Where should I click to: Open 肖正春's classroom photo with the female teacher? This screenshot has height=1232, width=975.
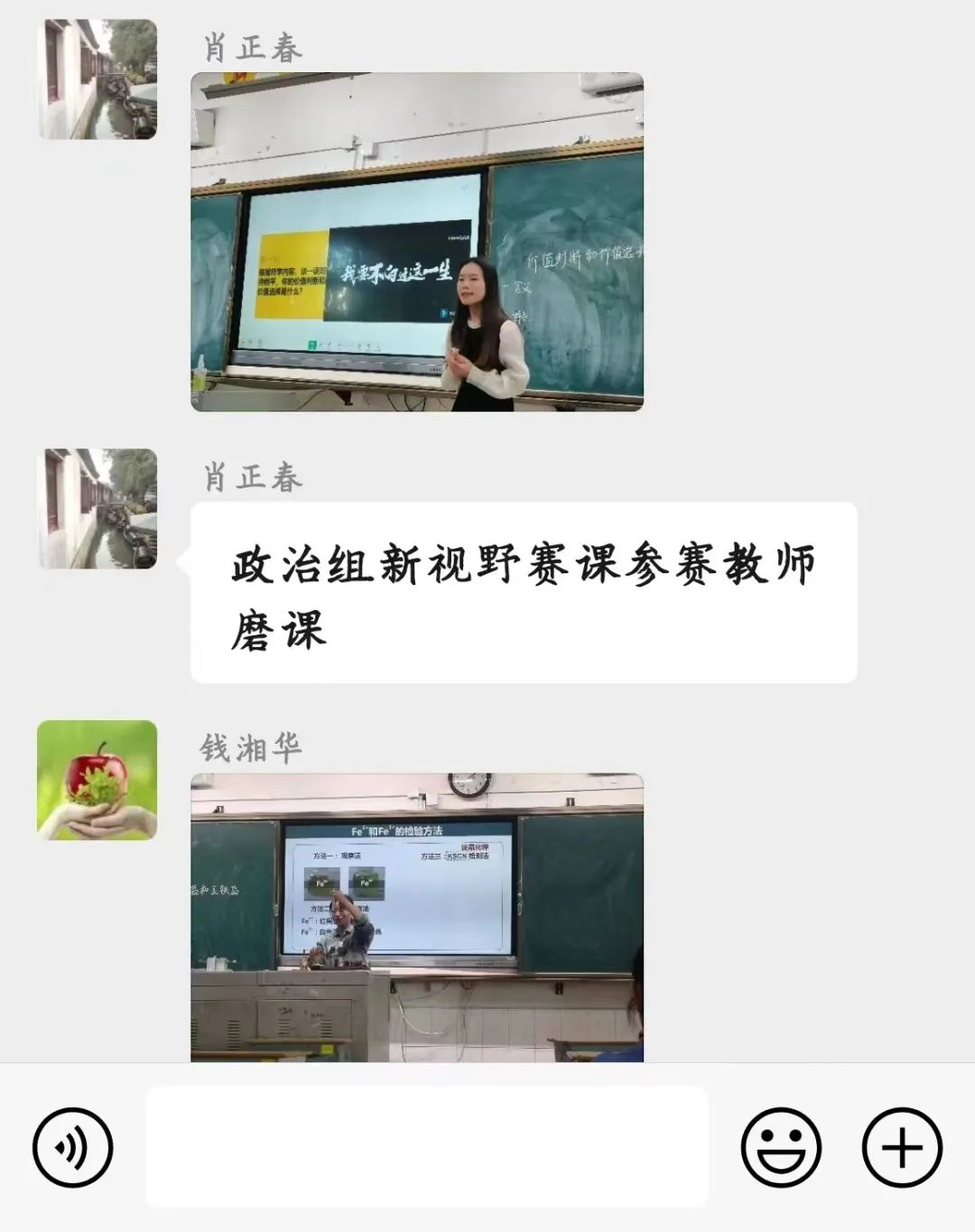[416, 242]
